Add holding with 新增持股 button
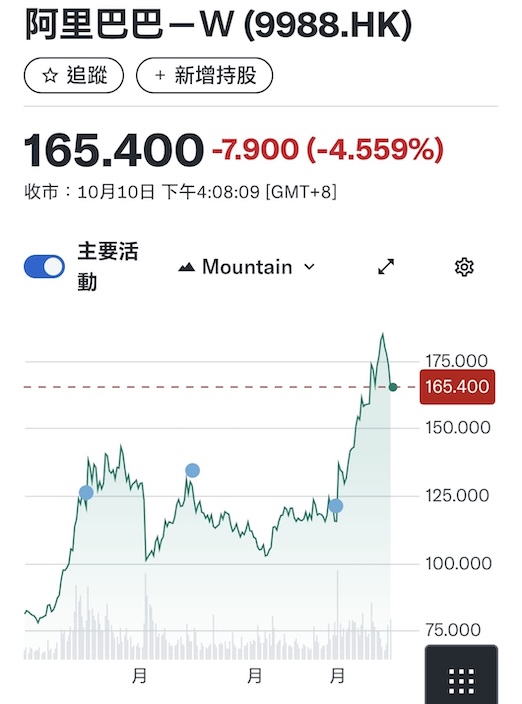522x704 pixels. [x=204, y=75]
